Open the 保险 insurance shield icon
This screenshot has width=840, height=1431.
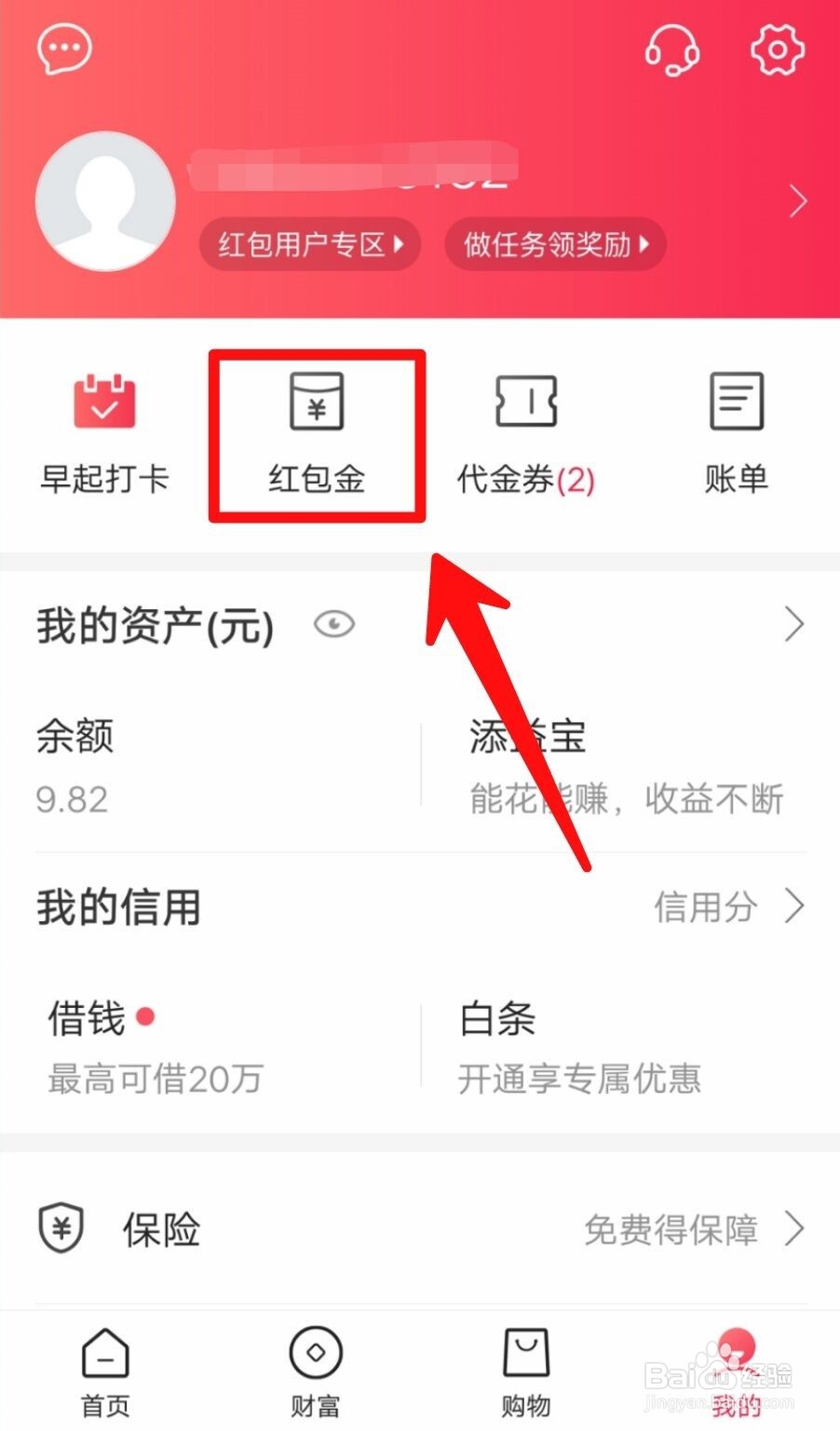pos(61,1229)
